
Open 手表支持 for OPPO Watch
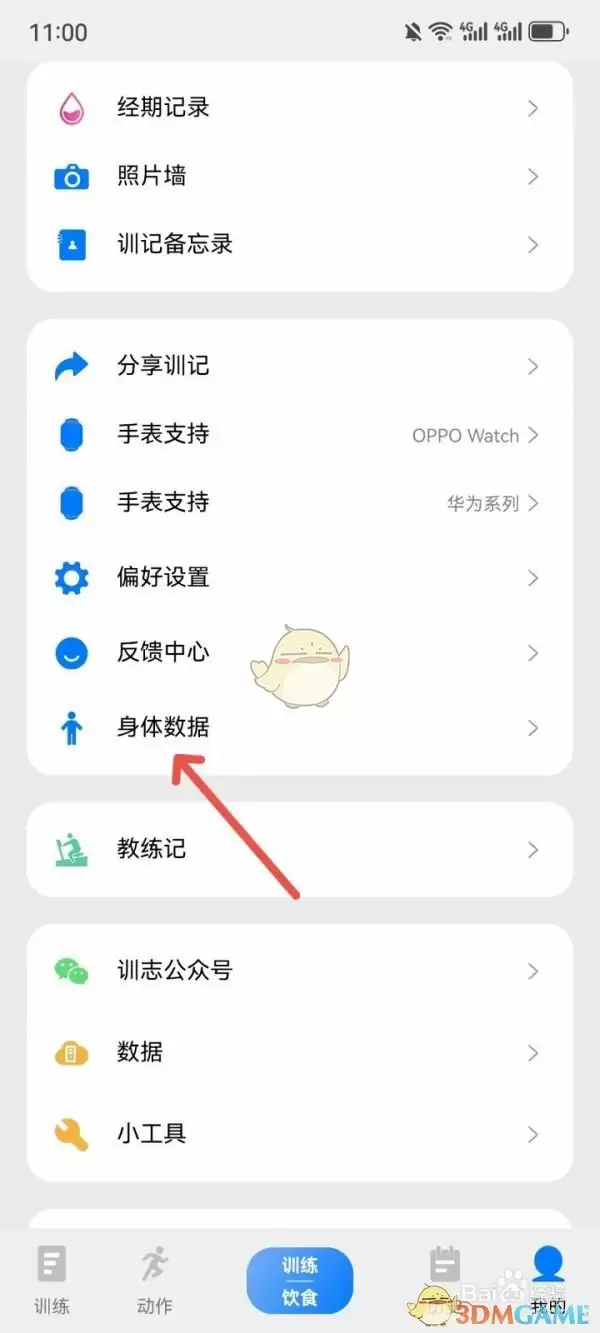(x=300, y=435)
